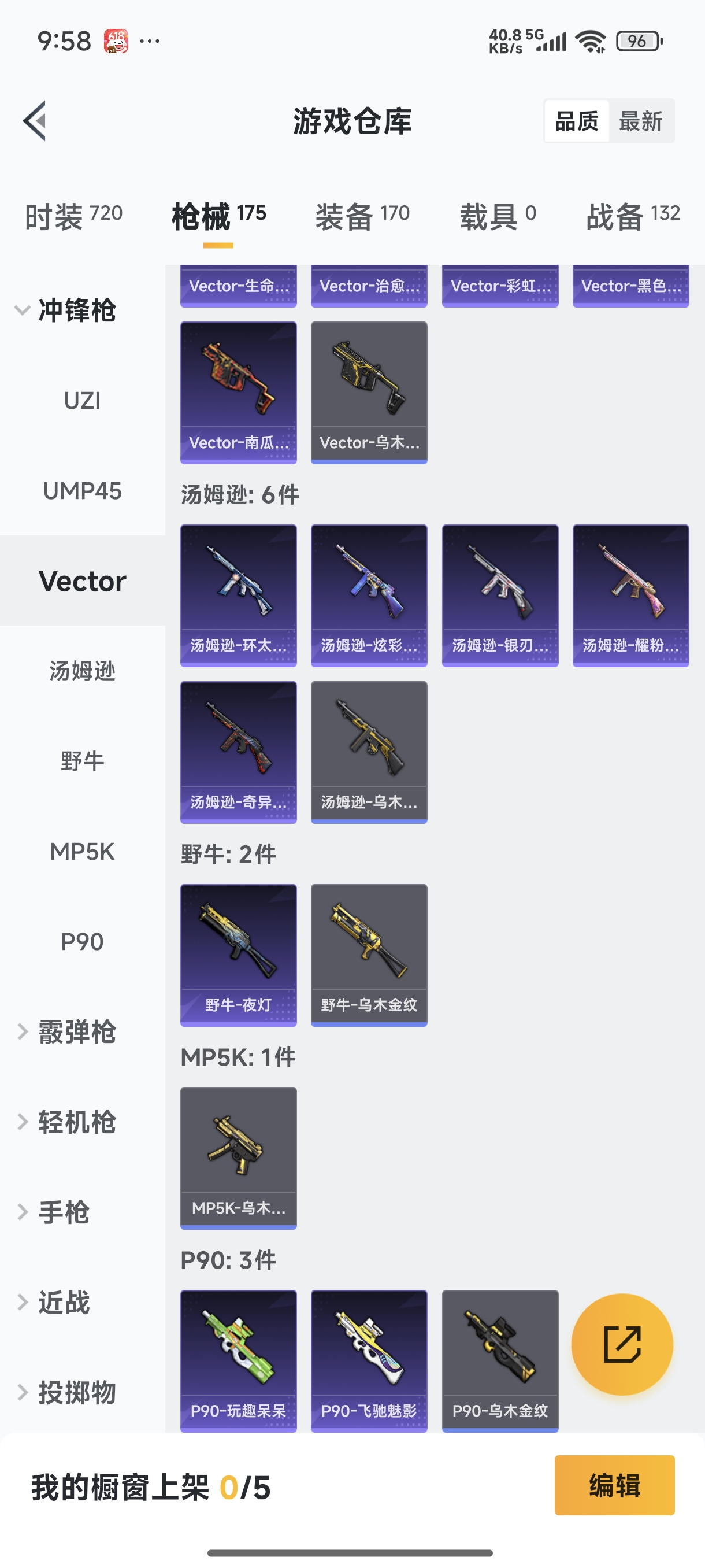This screenshot has width=705, height=1568.
Task: Open the 战备 tab
Action: pyautogui.click(x=632, y=216)
